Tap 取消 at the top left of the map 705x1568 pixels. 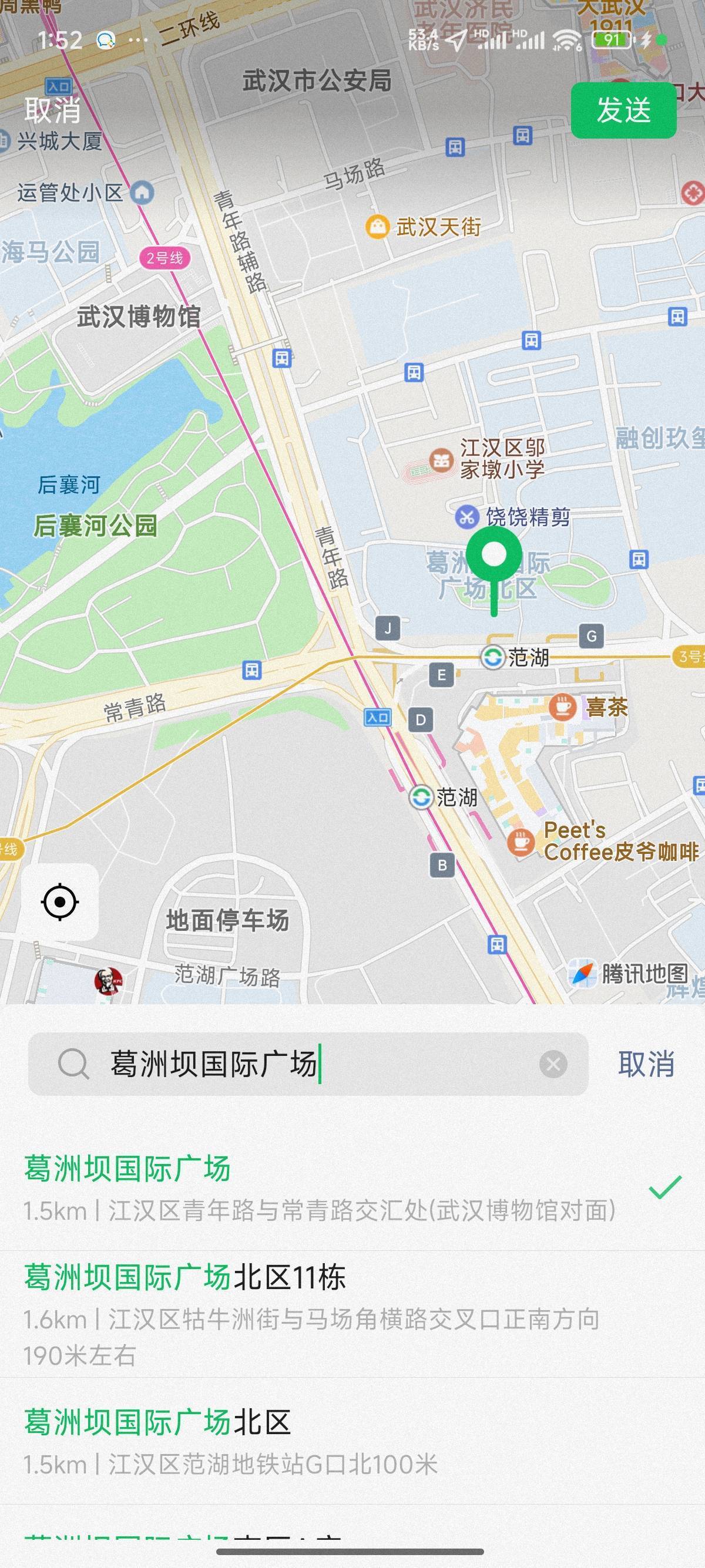point(53,110)
